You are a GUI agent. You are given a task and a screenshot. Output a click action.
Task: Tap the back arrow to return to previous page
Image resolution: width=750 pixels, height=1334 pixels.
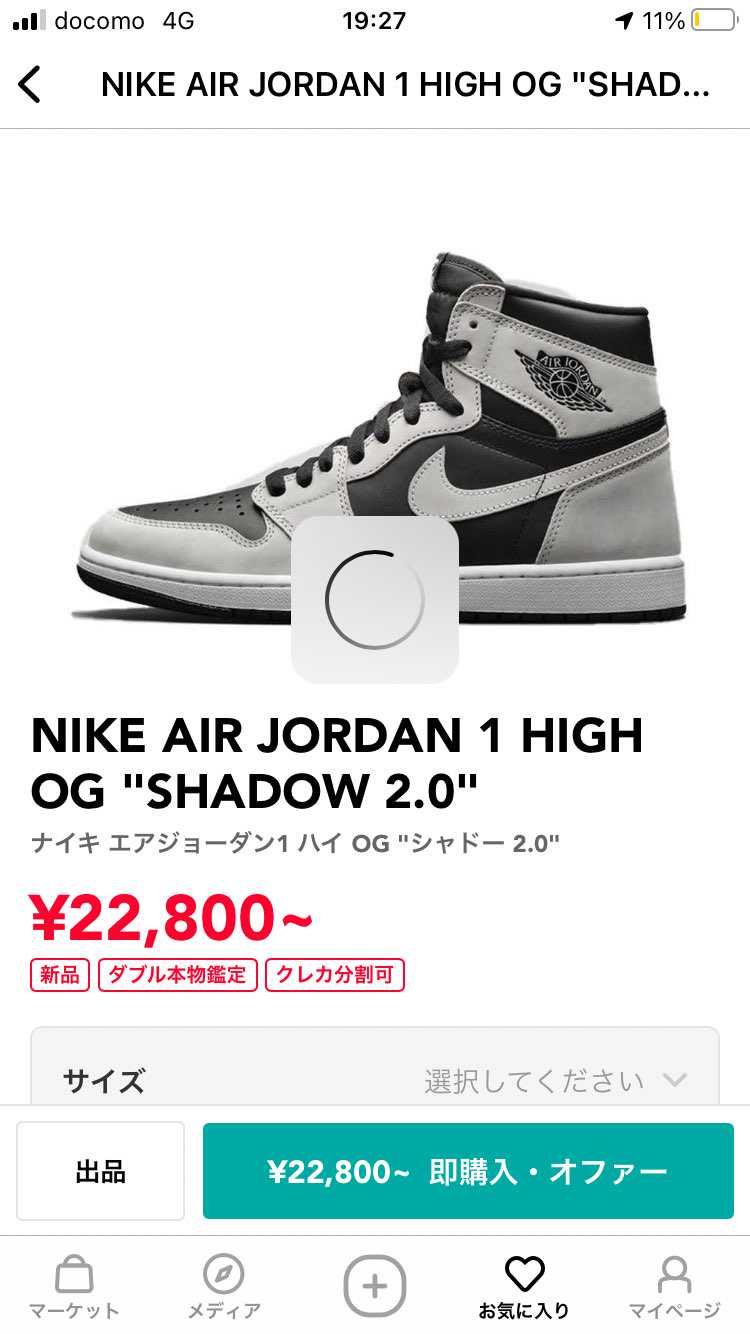pos(32,84)
